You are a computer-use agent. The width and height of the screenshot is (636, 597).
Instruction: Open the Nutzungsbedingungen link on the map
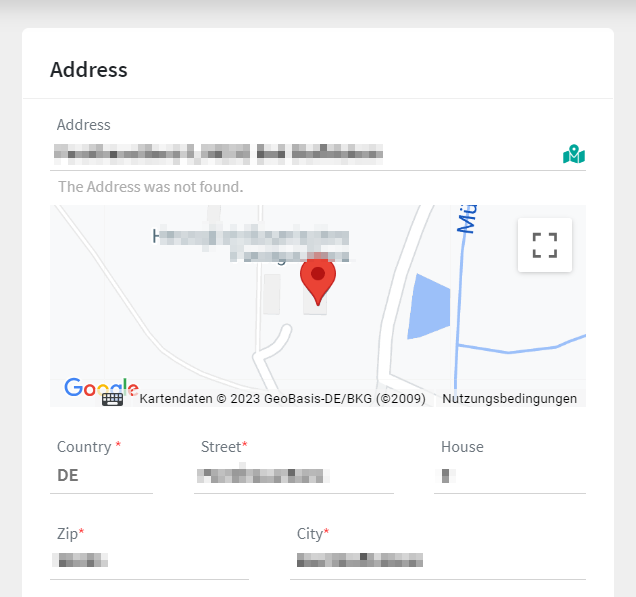[509, 398]
